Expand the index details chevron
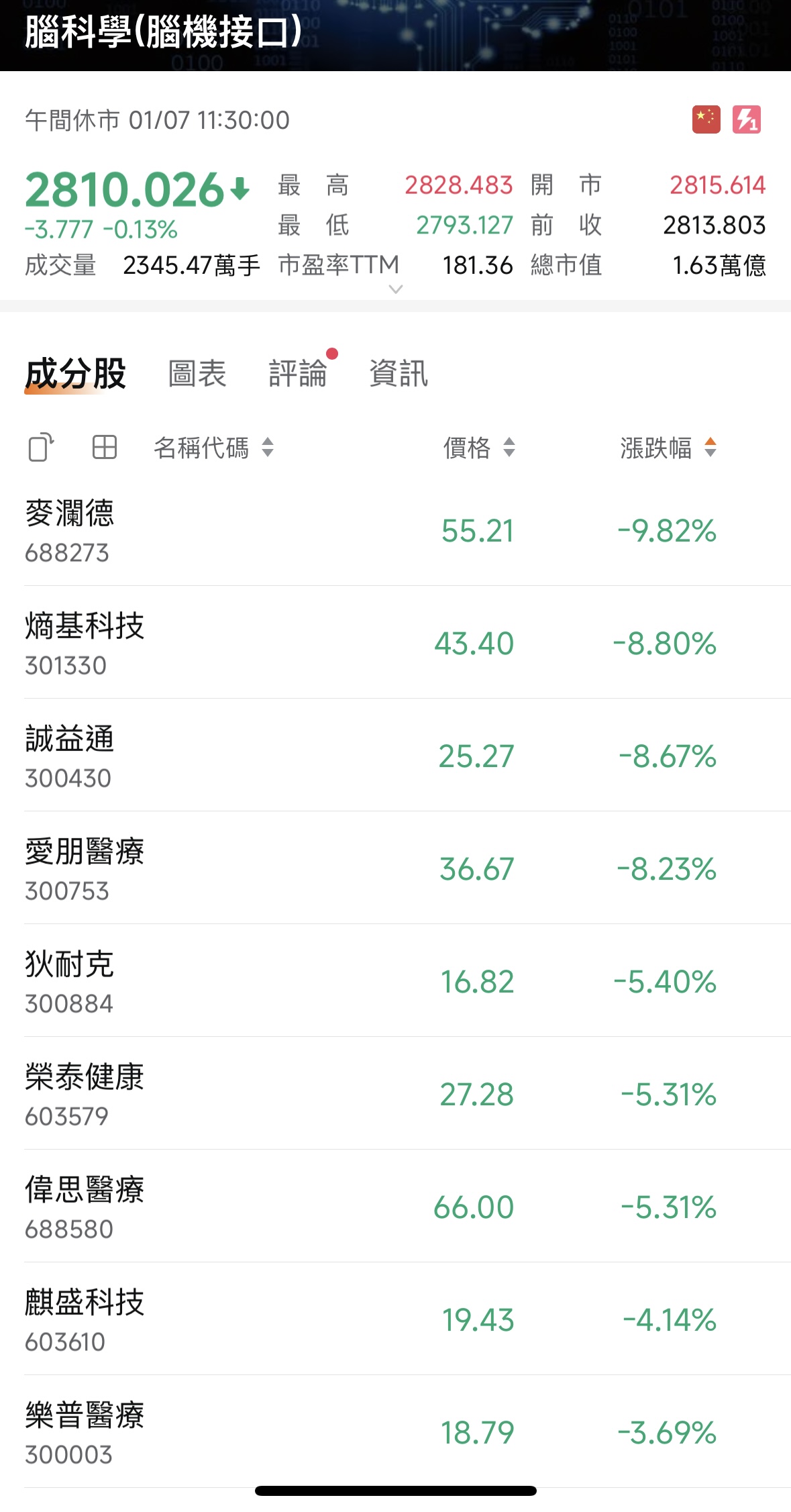The width and height of the screenshot is (791, 1512). 396,289
